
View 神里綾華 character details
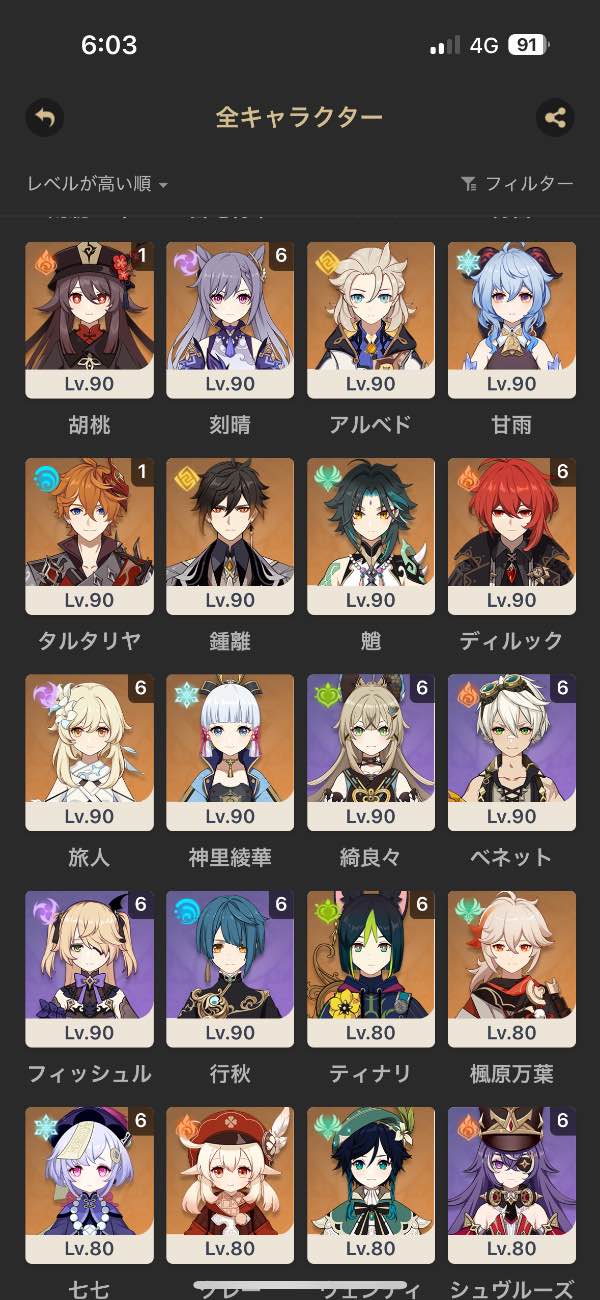point(230,752)
